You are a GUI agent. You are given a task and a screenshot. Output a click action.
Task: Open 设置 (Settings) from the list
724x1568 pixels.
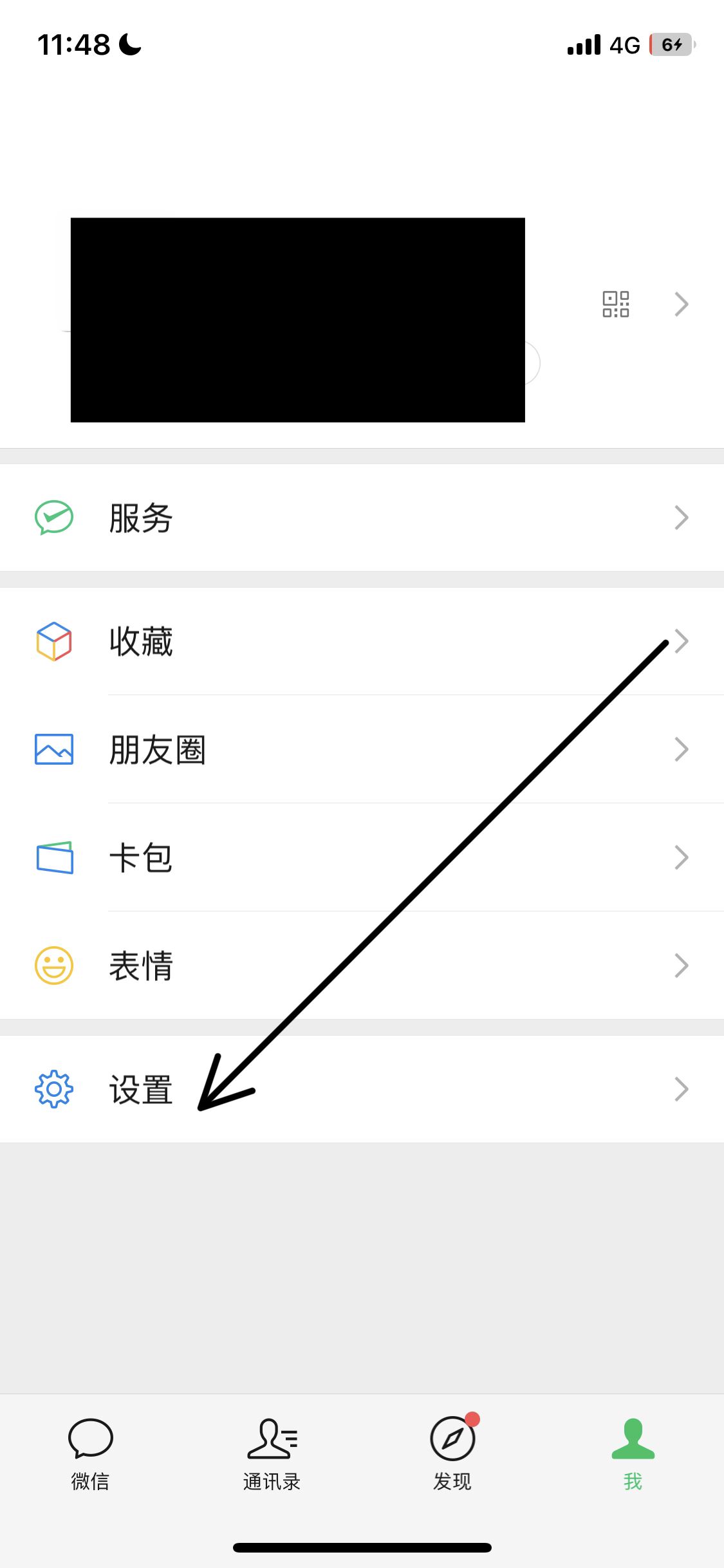(142, 1088)
